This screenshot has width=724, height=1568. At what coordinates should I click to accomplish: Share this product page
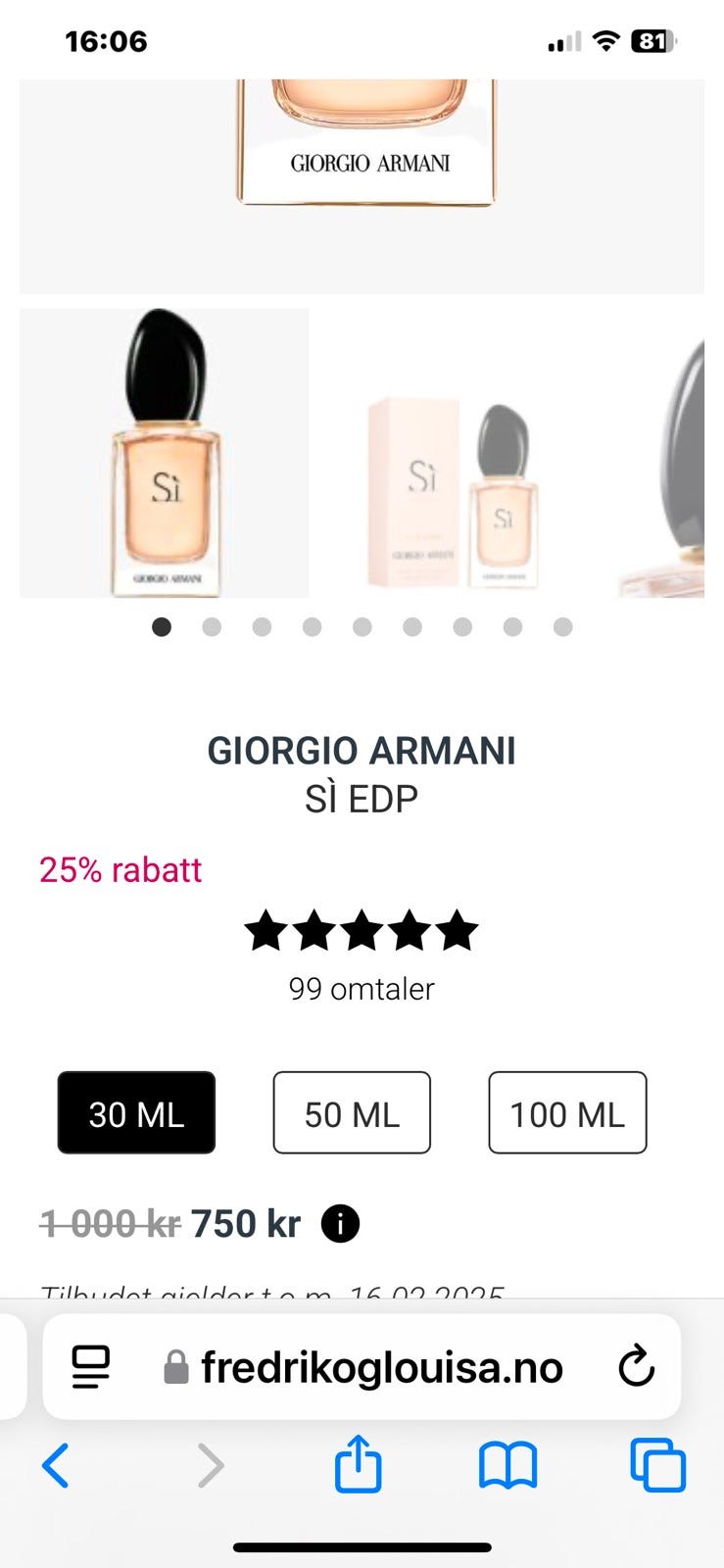coord(358,1464)
